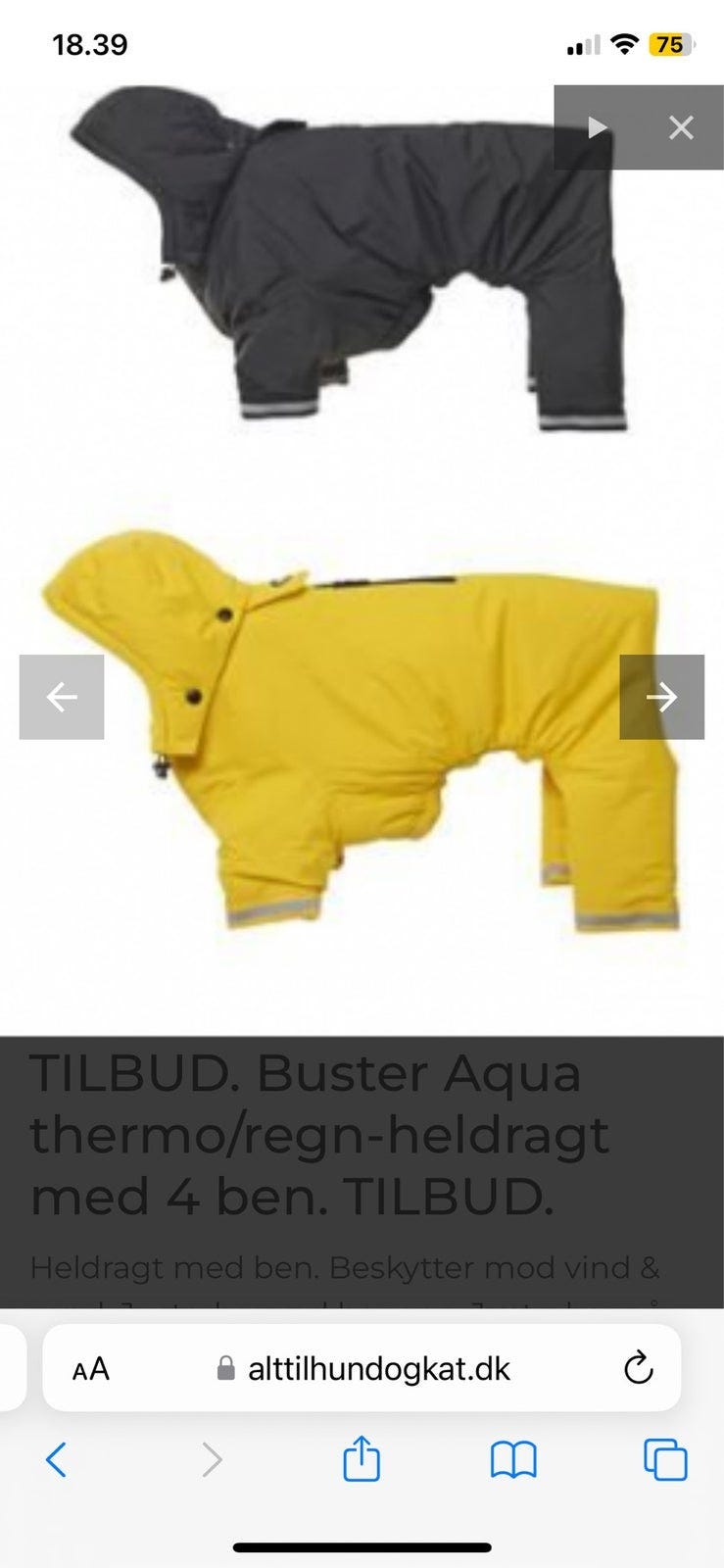Share this page from Safari

(x=361, y=1458)
